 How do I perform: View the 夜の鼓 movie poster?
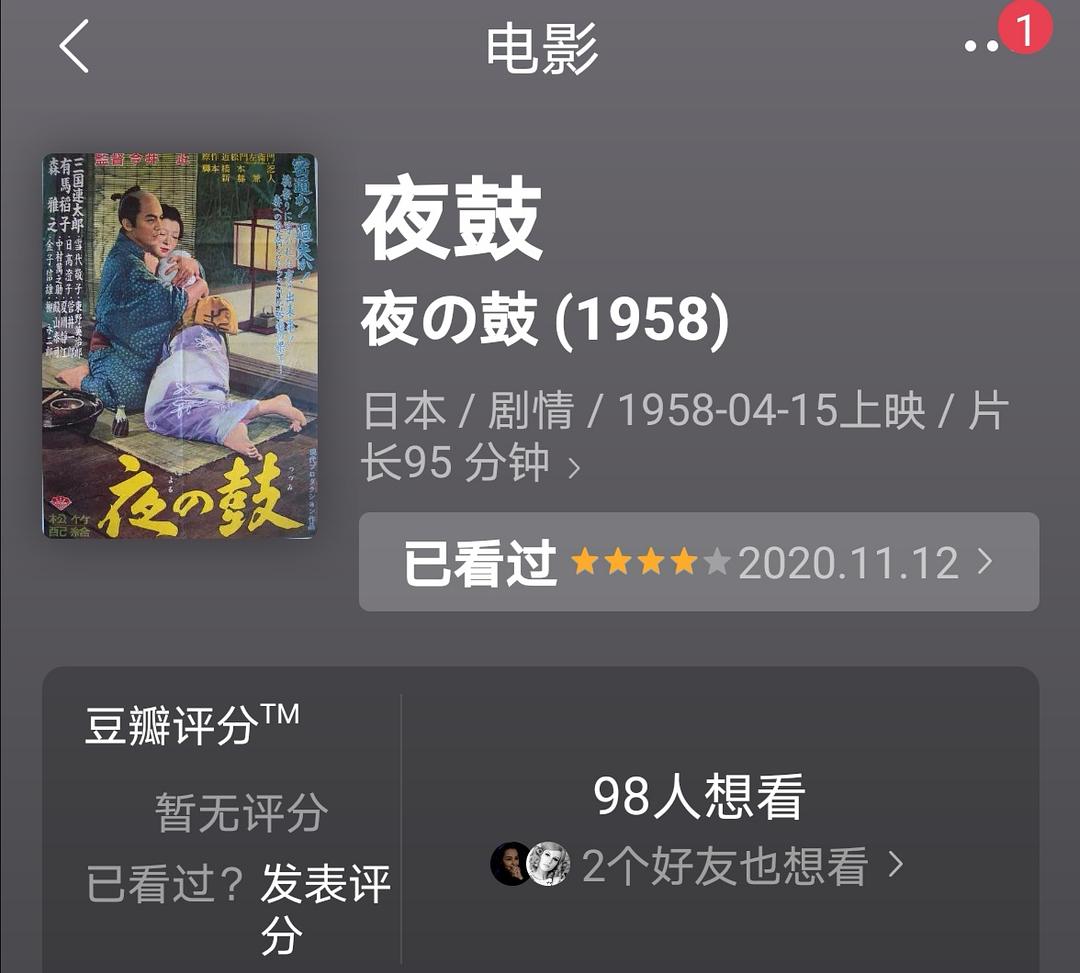[x=180, y=346]
